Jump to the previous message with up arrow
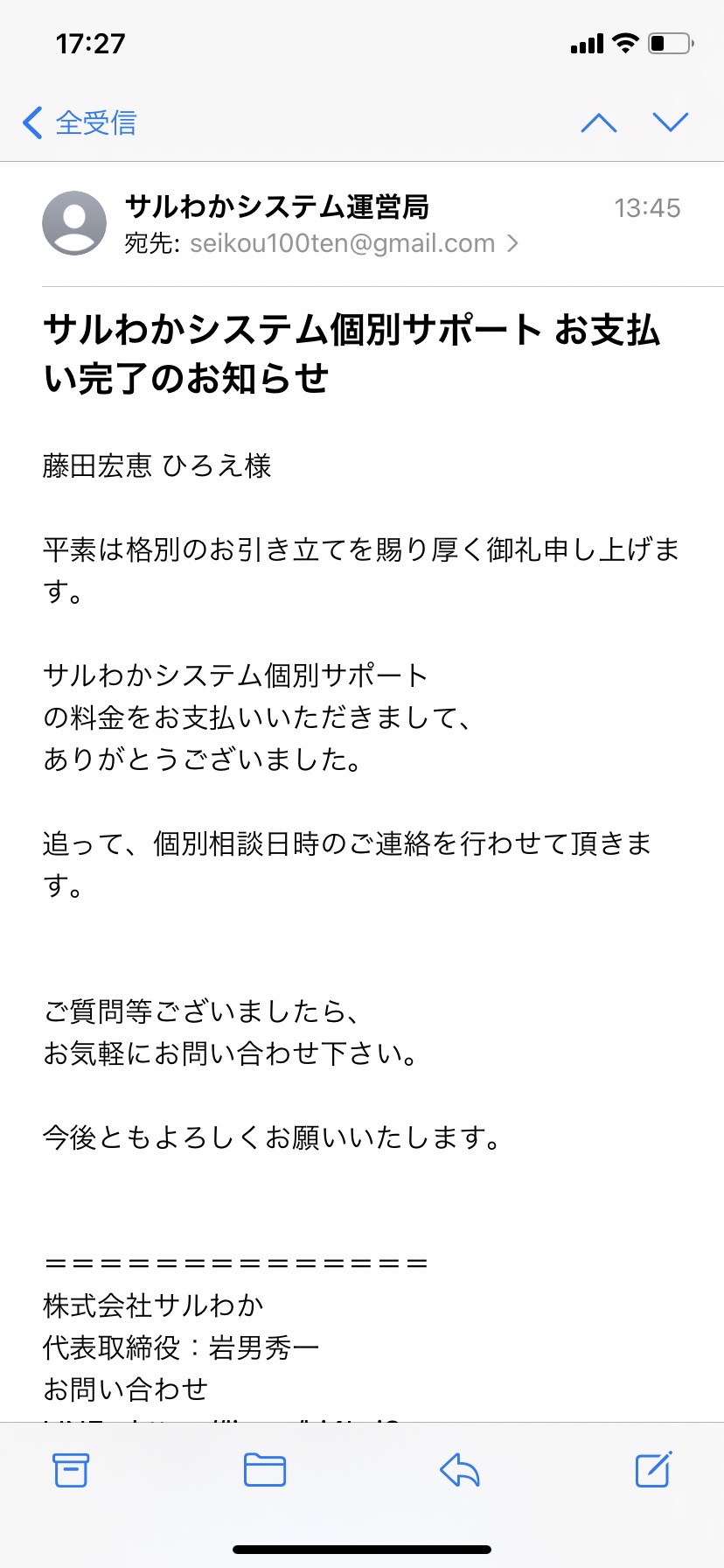Image resolution: width=724 pixels, height=1568 pixels. pos(599,122)
